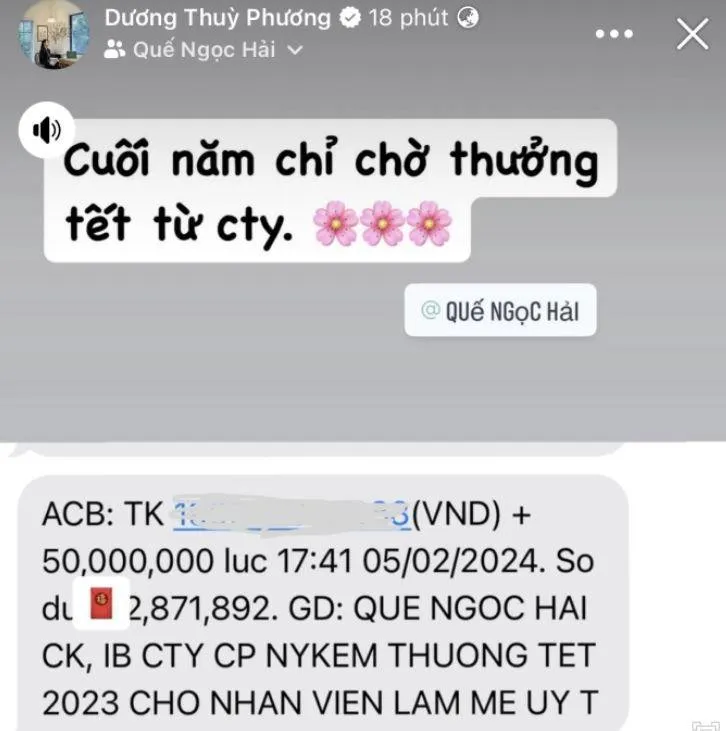This screenshot has height=731, width=726.
Task: Click the friends audience icon before Quế Ngọc Hải
Action: [x=111, y=50]
